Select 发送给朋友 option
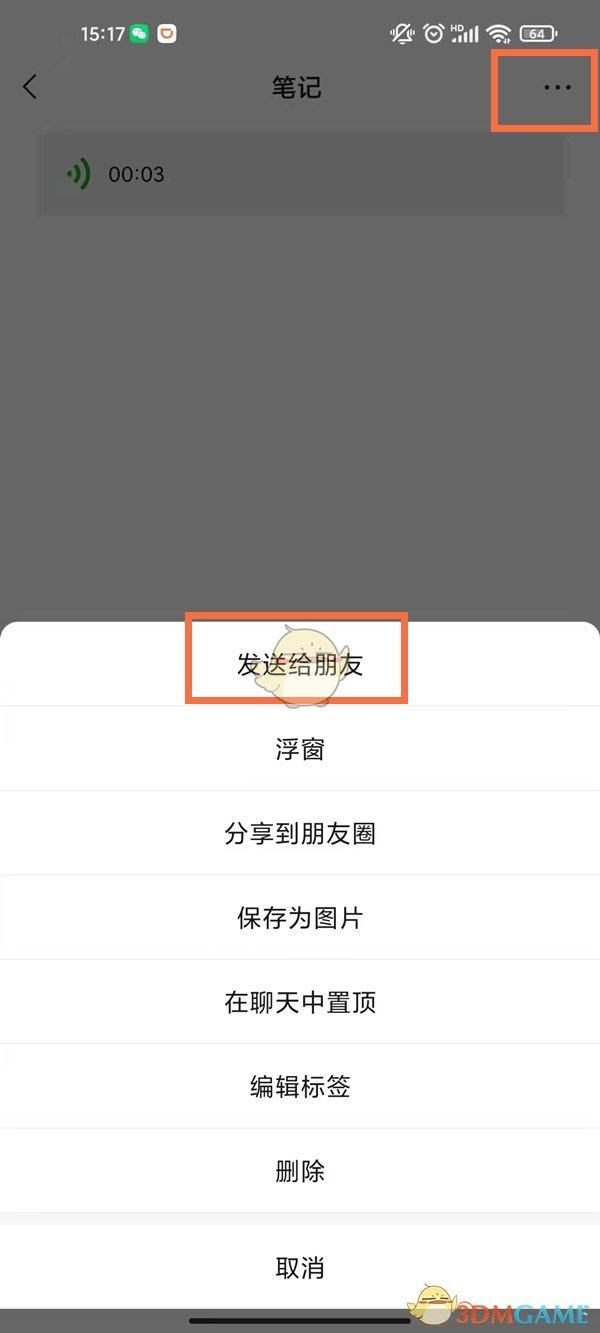Viewport: 600px width, 1333px height. (299, 665)
